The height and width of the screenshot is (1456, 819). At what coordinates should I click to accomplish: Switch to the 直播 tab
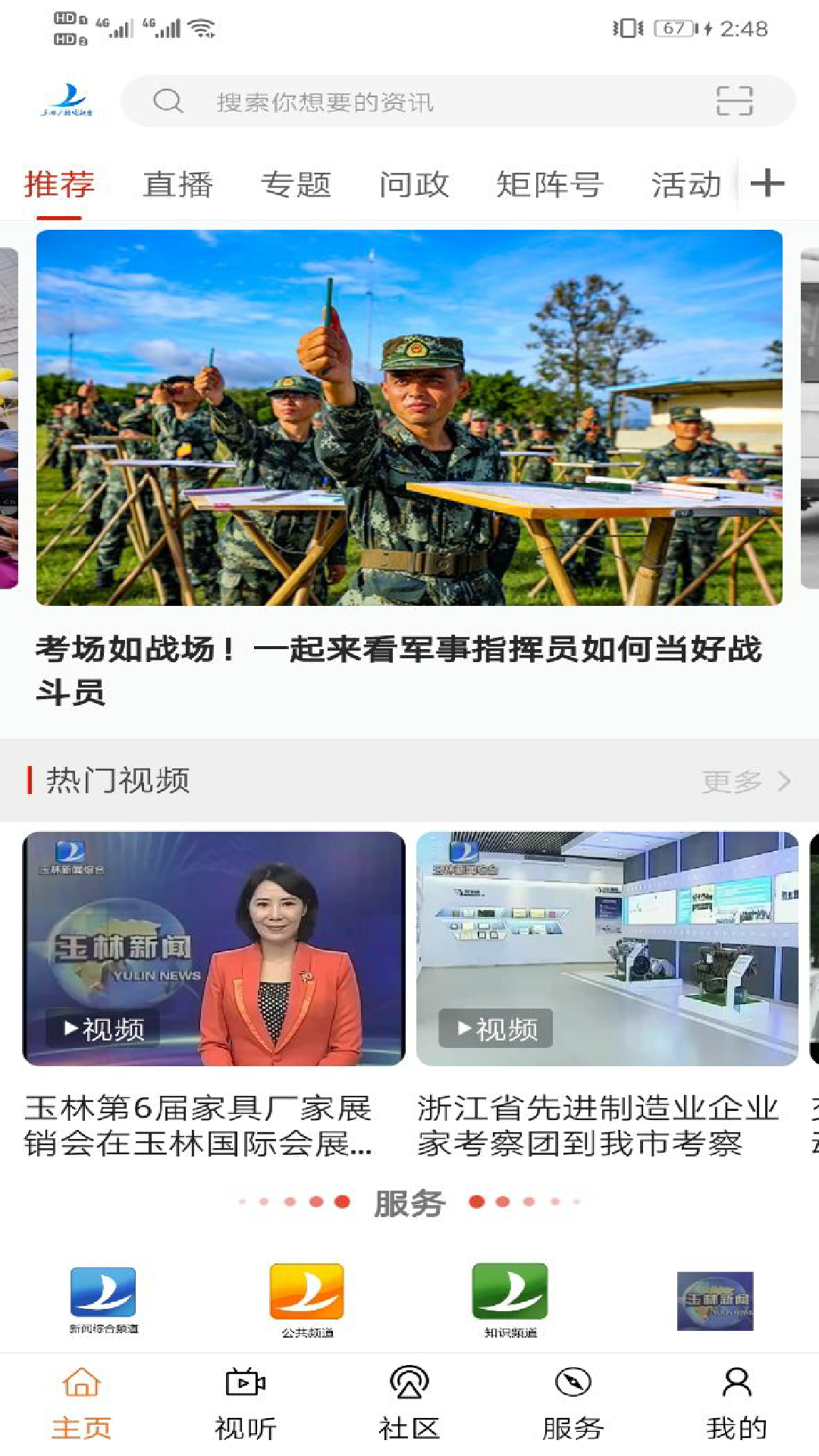pos(178,184)
